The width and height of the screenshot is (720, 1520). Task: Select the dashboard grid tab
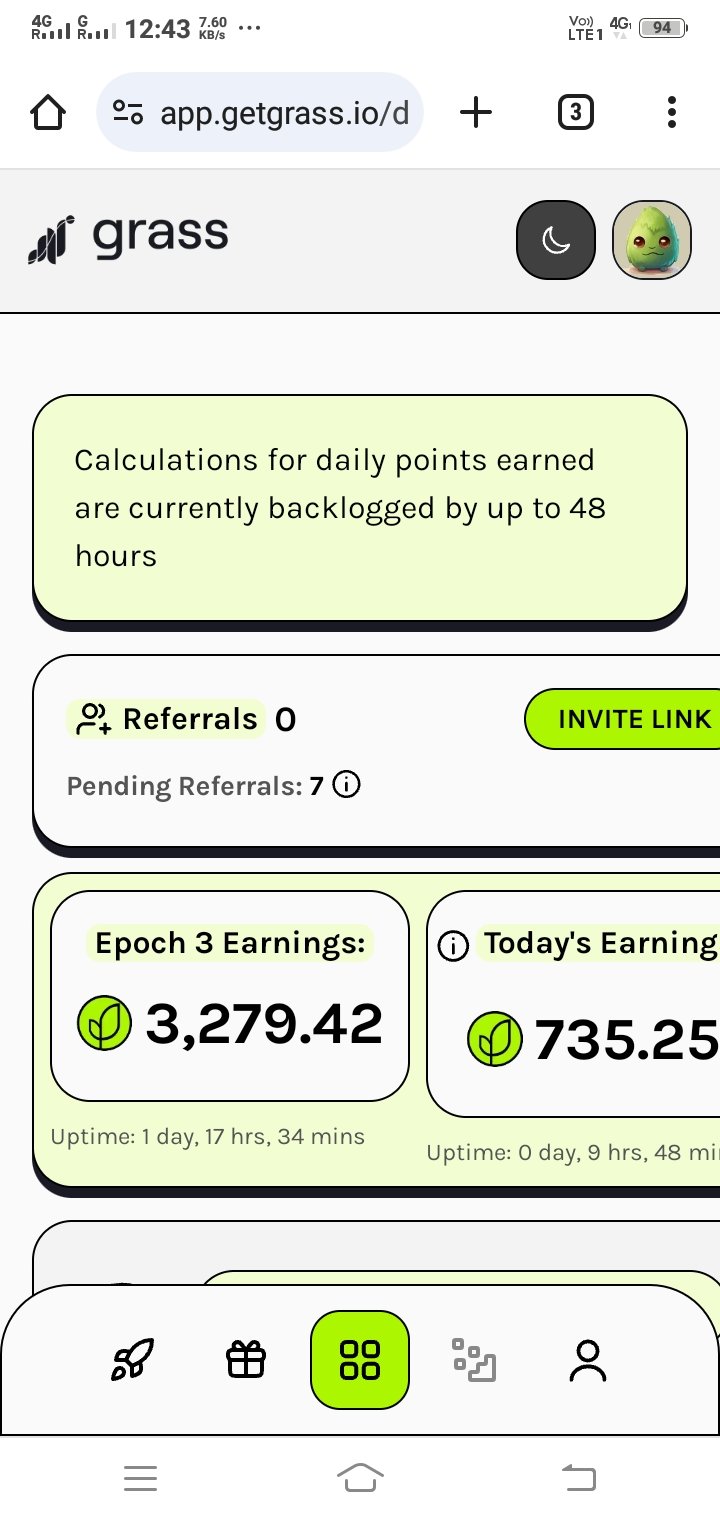coord(360,1360)
